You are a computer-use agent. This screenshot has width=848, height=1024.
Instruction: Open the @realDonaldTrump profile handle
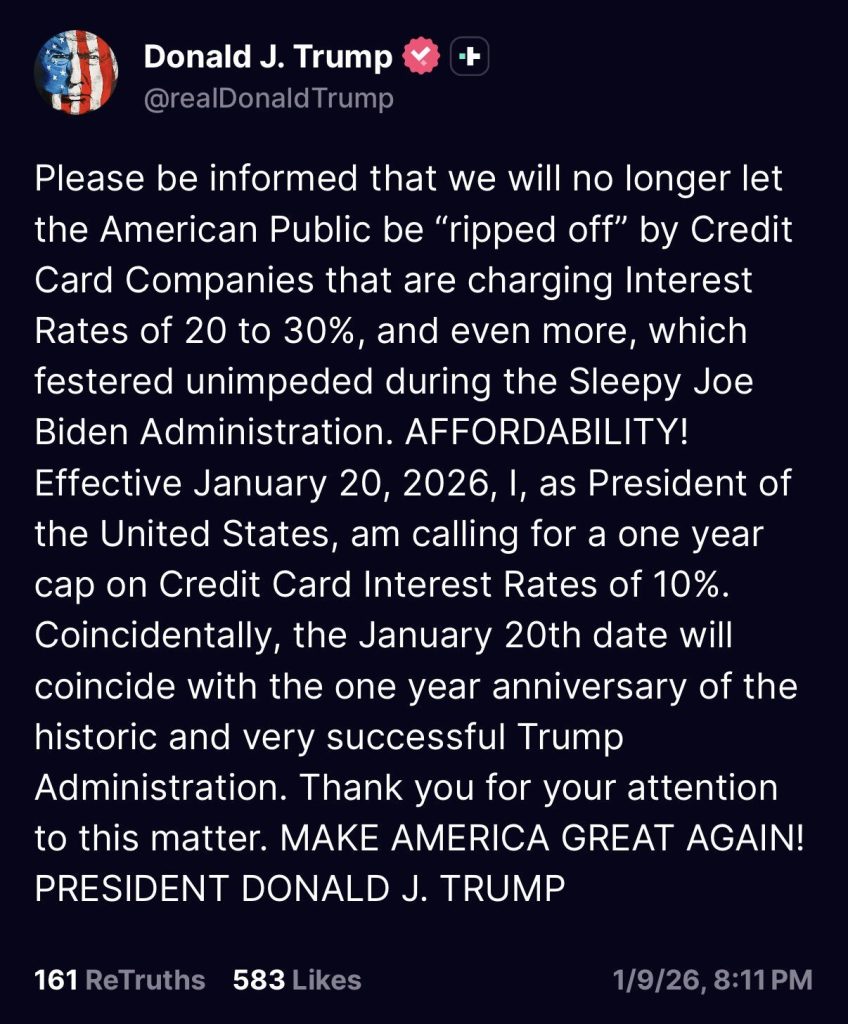[x=269, y=98]
